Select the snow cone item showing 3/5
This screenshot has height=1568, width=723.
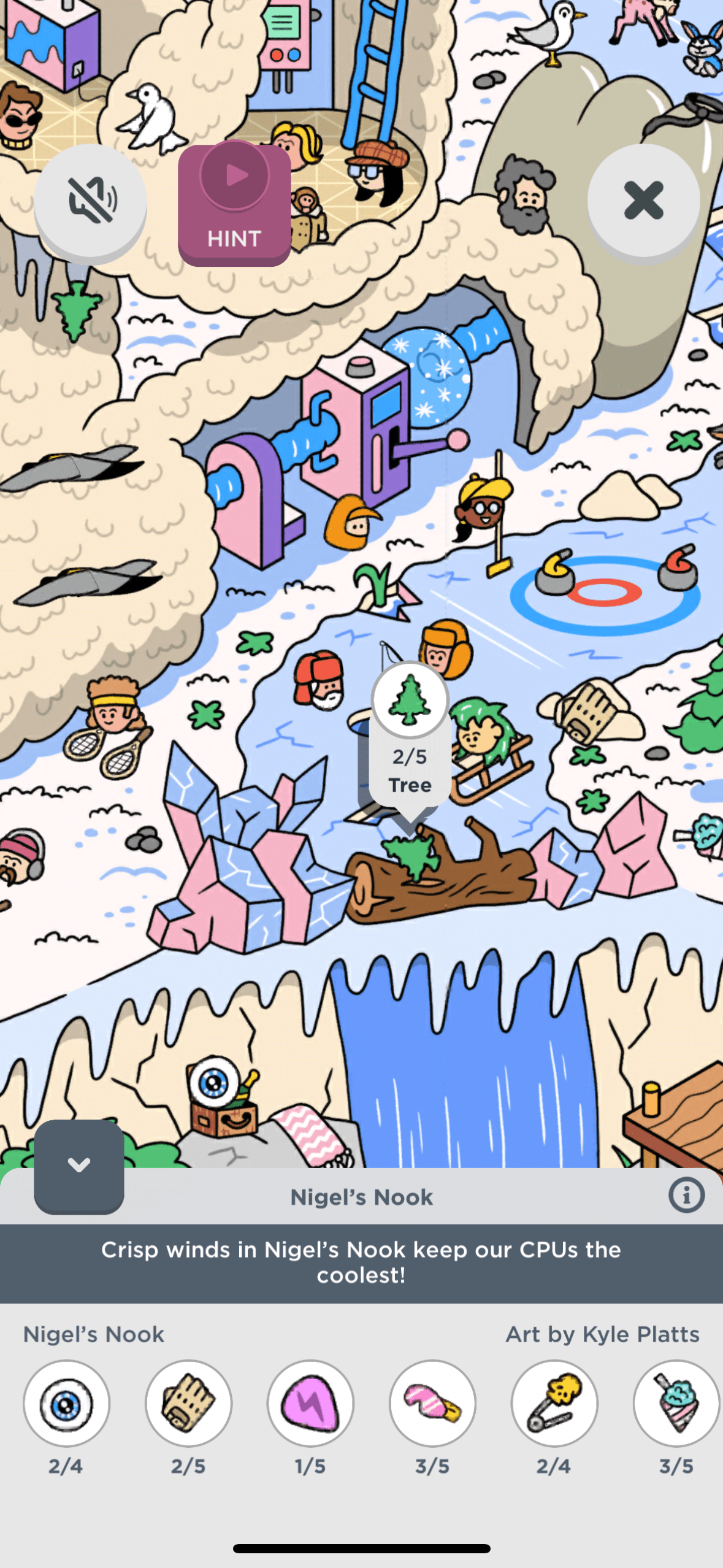click(x=676, y=1404)
